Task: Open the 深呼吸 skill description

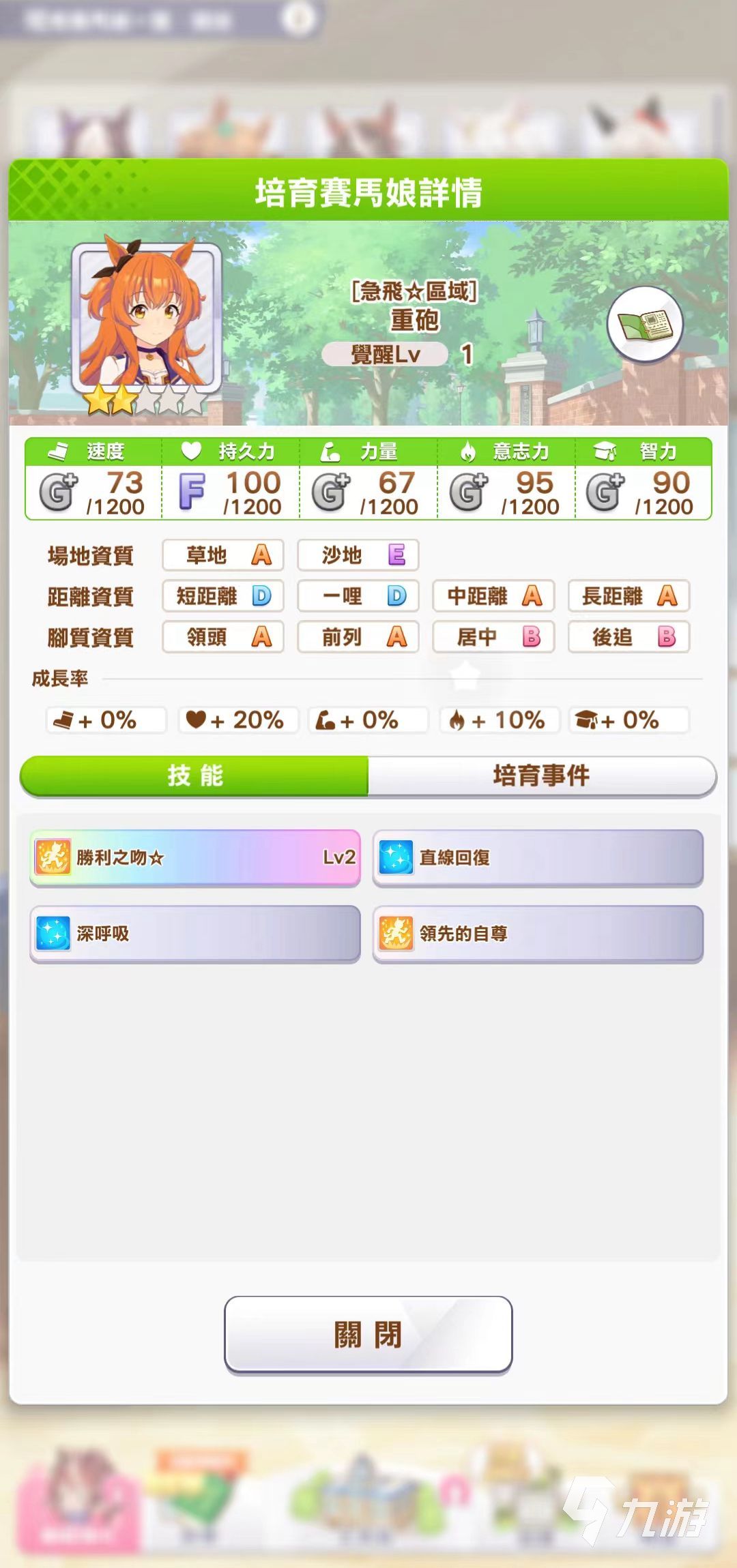Action: (195, 933)
